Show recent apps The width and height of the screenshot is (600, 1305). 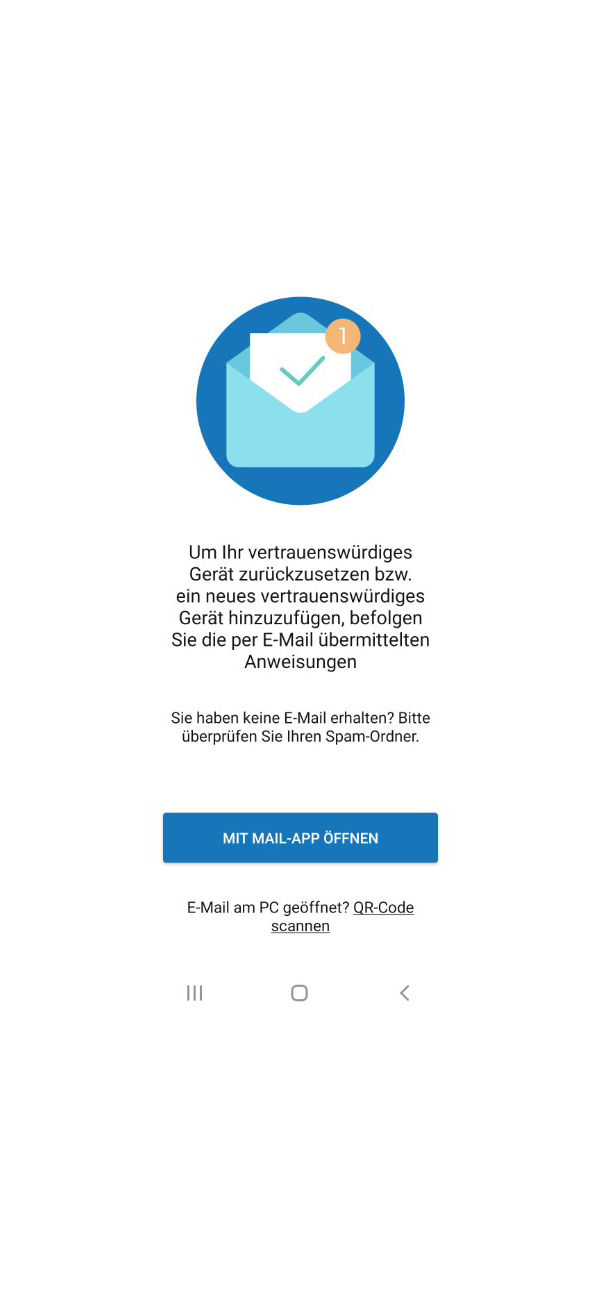pyautogui.click(x=195, y=993)
